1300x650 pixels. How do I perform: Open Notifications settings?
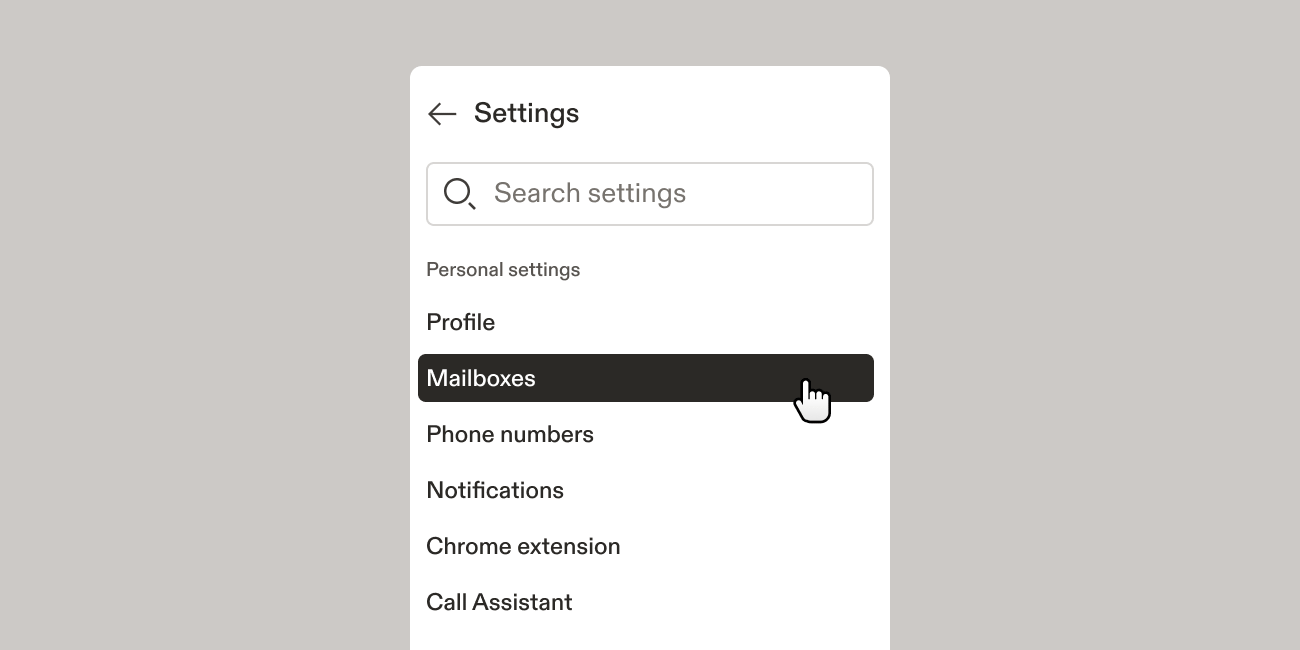click(x=495, y=490)
